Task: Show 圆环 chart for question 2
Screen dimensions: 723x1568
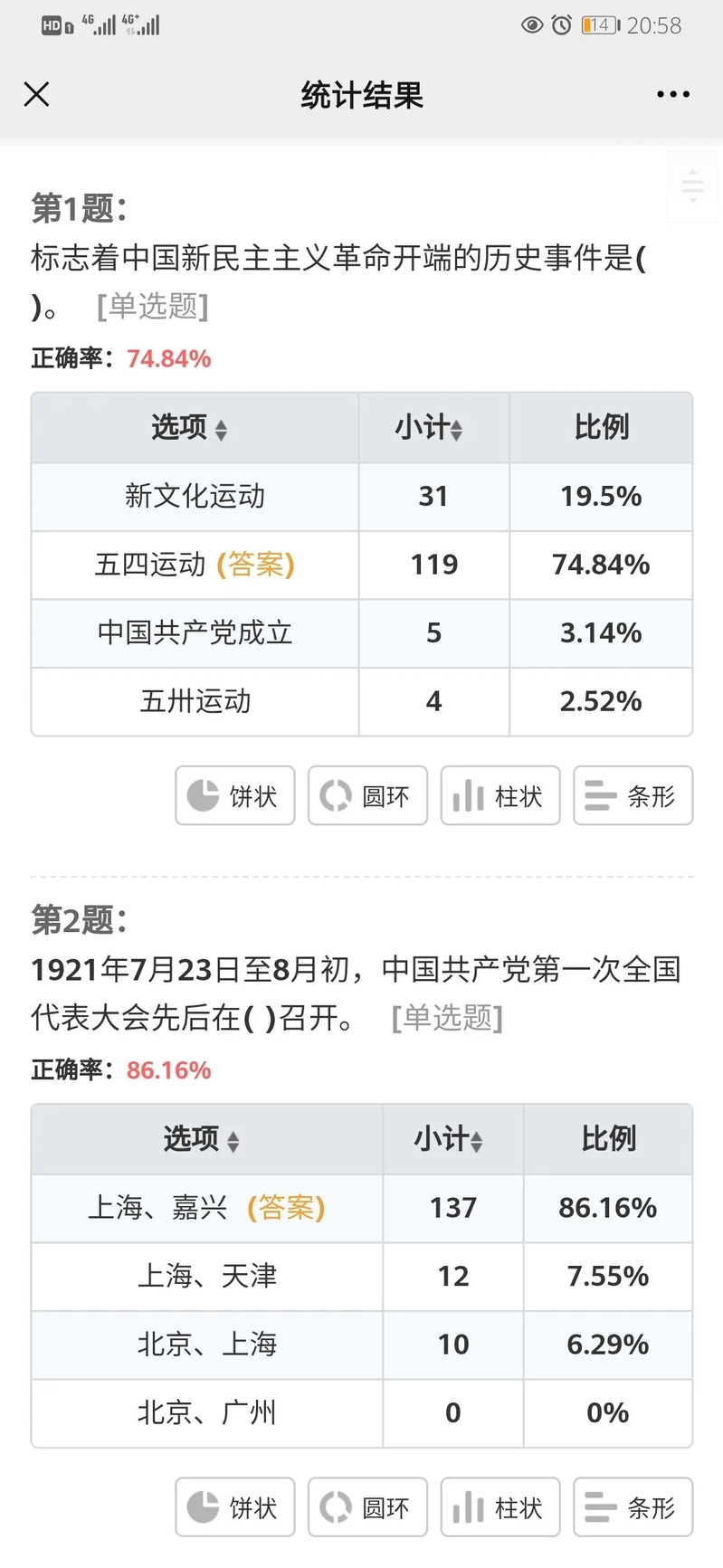Action: 367,1507
